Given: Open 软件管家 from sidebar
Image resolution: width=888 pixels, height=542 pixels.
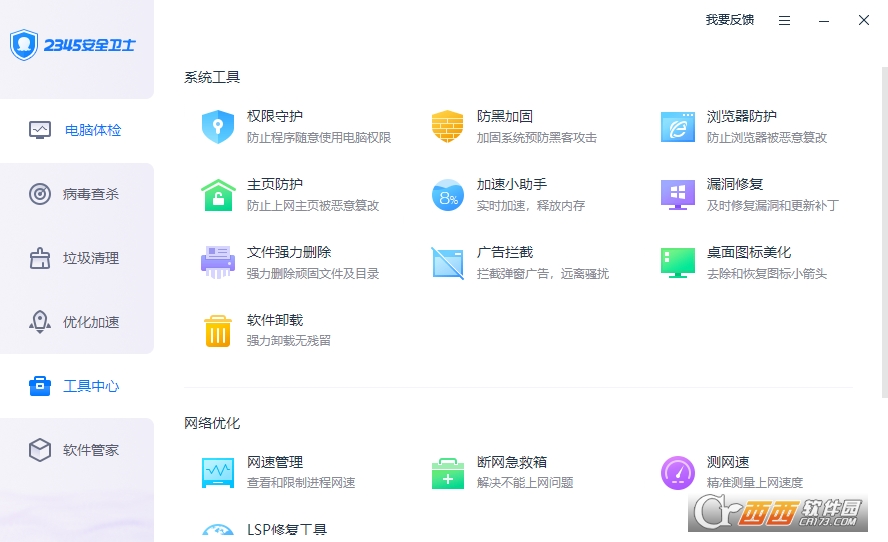Looking at the screenshot, I should point(78,450).
